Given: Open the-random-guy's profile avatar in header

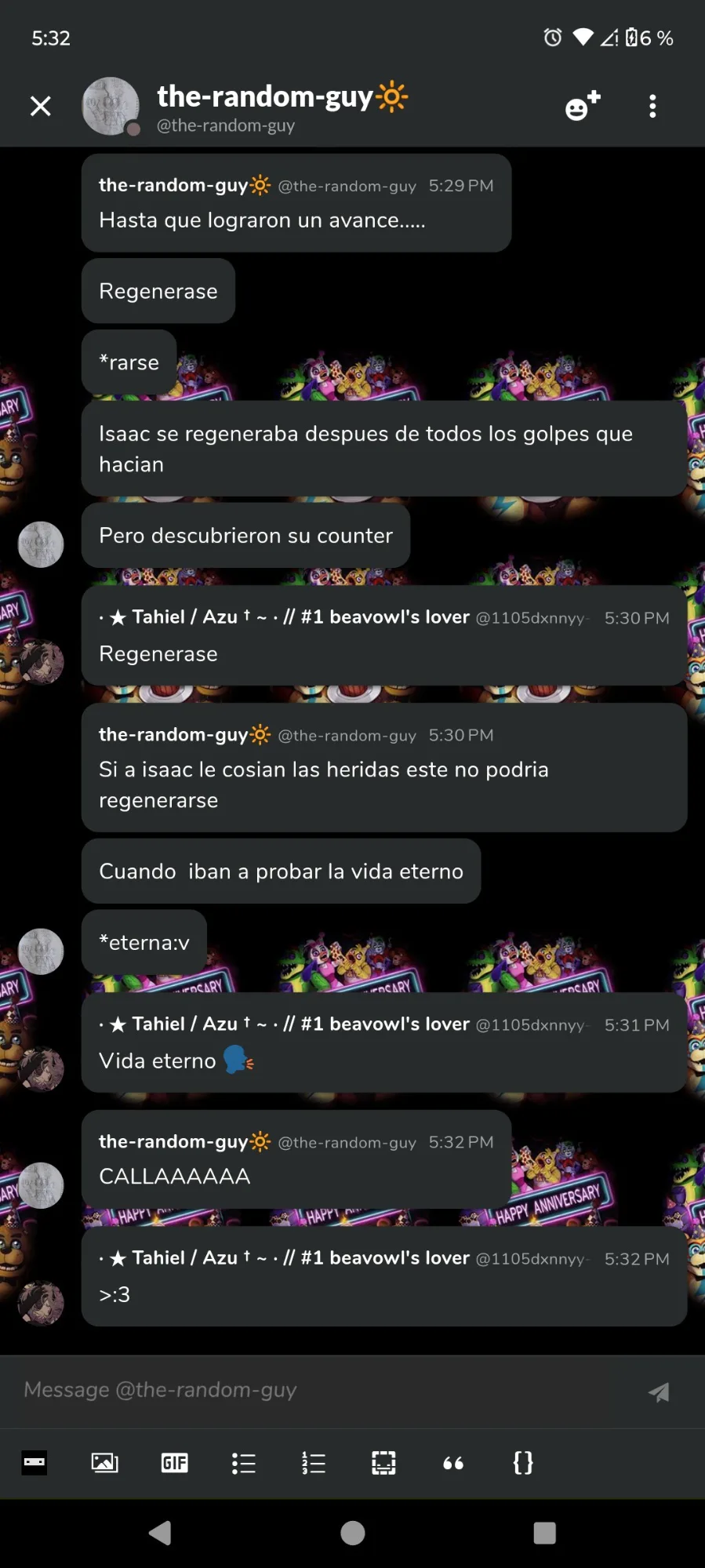Looking at the screenshot, I should coord(111,106).
